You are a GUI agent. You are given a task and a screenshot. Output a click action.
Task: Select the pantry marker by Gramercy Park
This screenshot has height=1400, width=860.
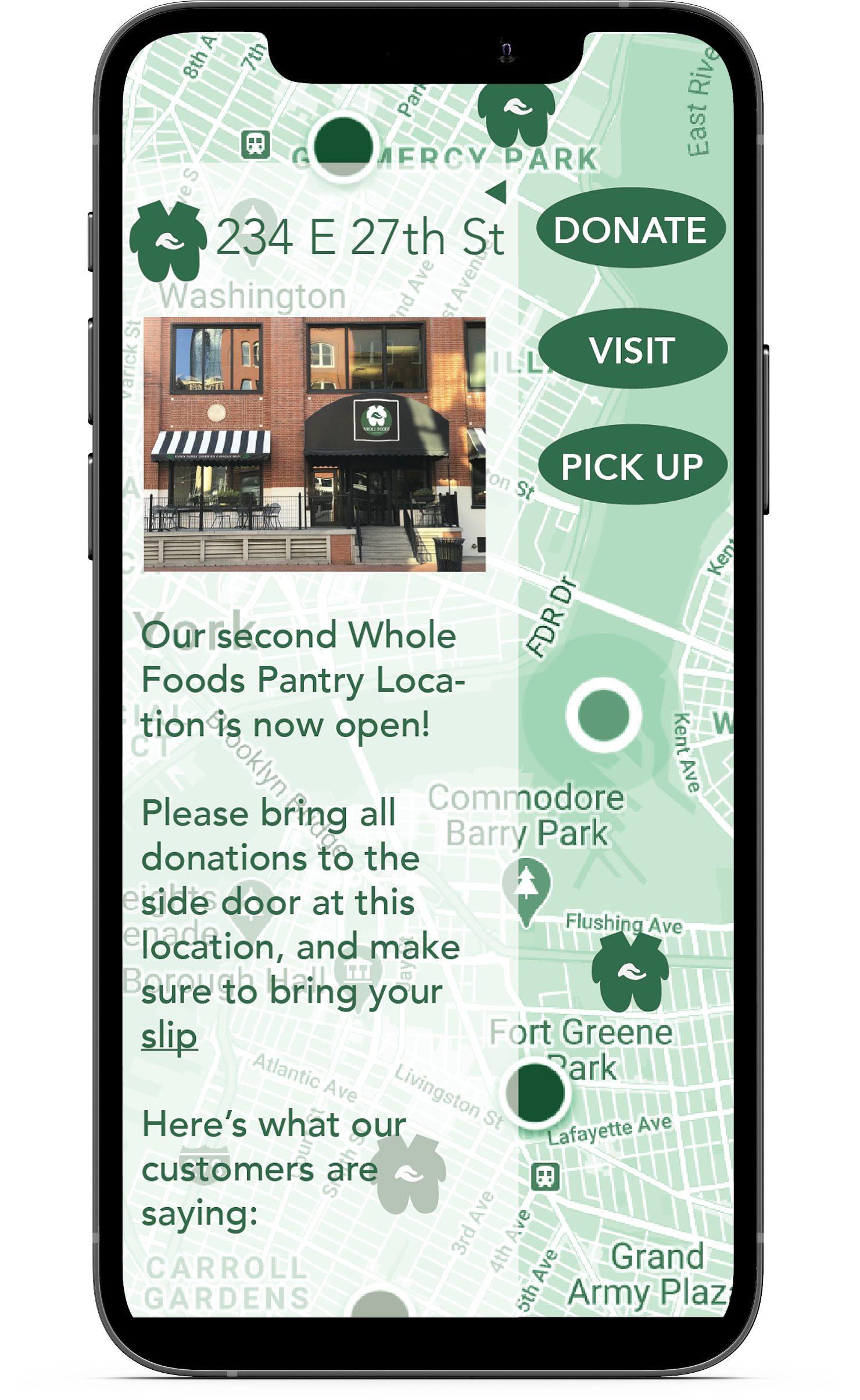pyautogui.click(x=516, y=114)
